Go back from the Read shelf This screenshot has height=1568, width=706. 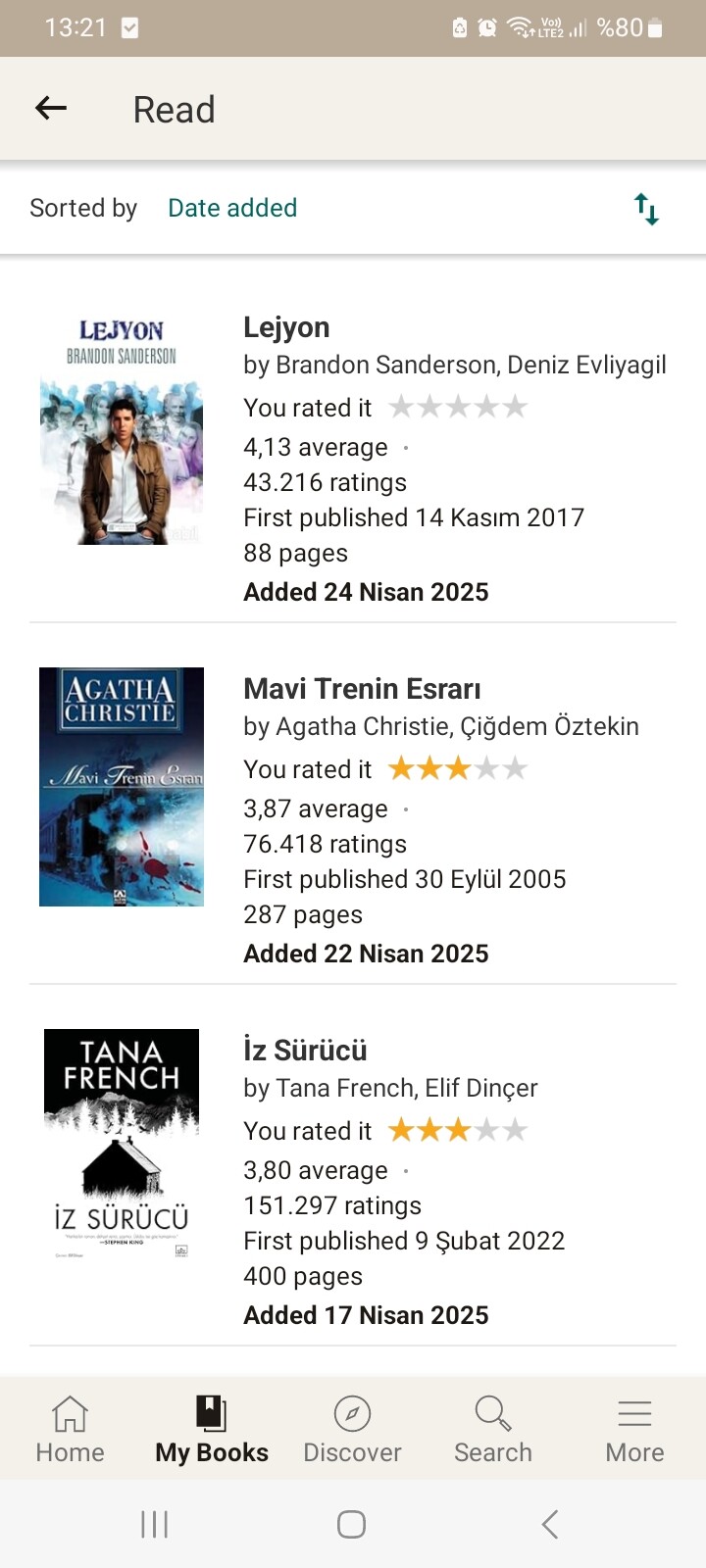click(51, 109)
